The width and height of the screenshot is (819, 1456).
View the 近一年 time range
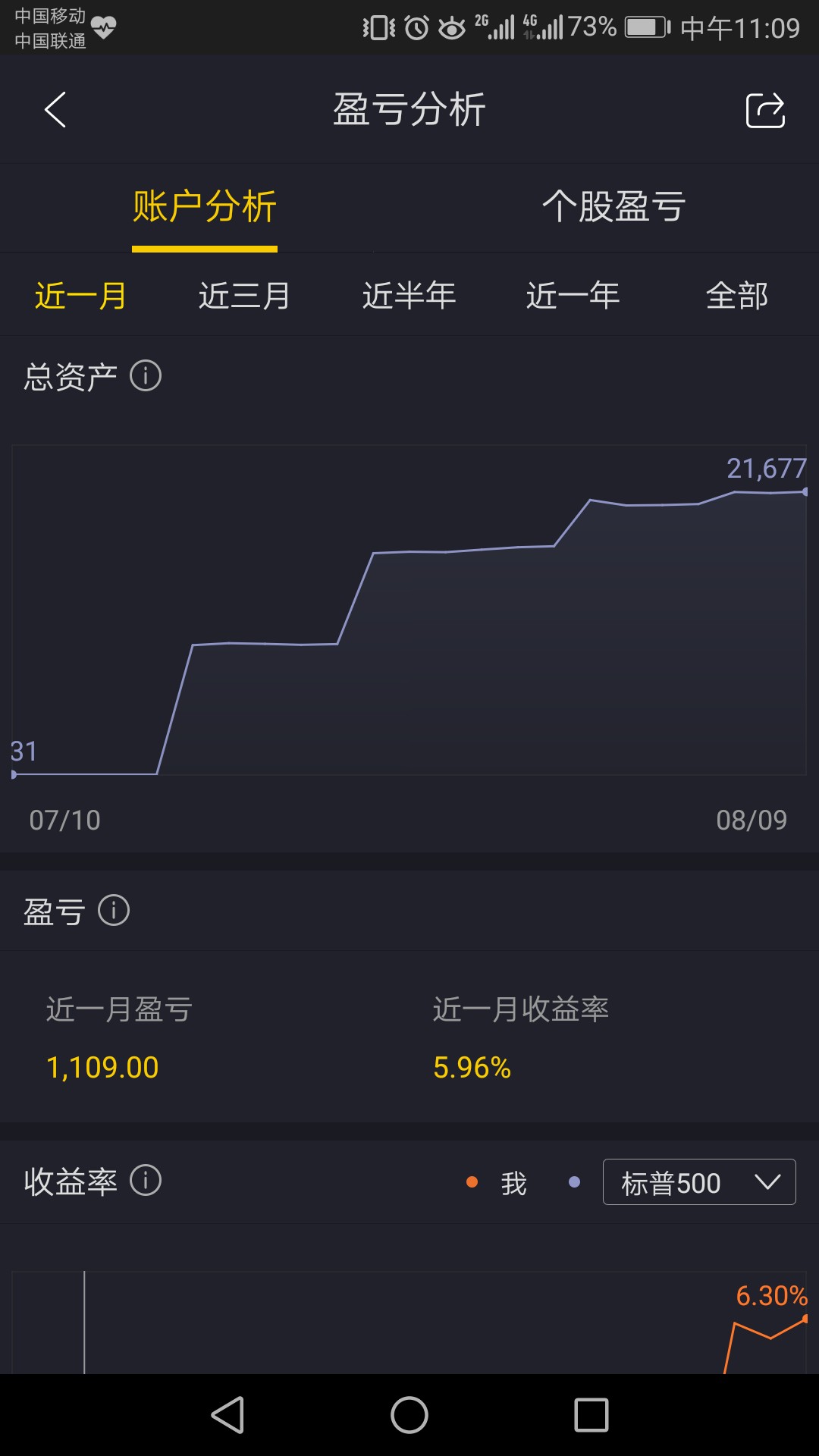point(573,295)
